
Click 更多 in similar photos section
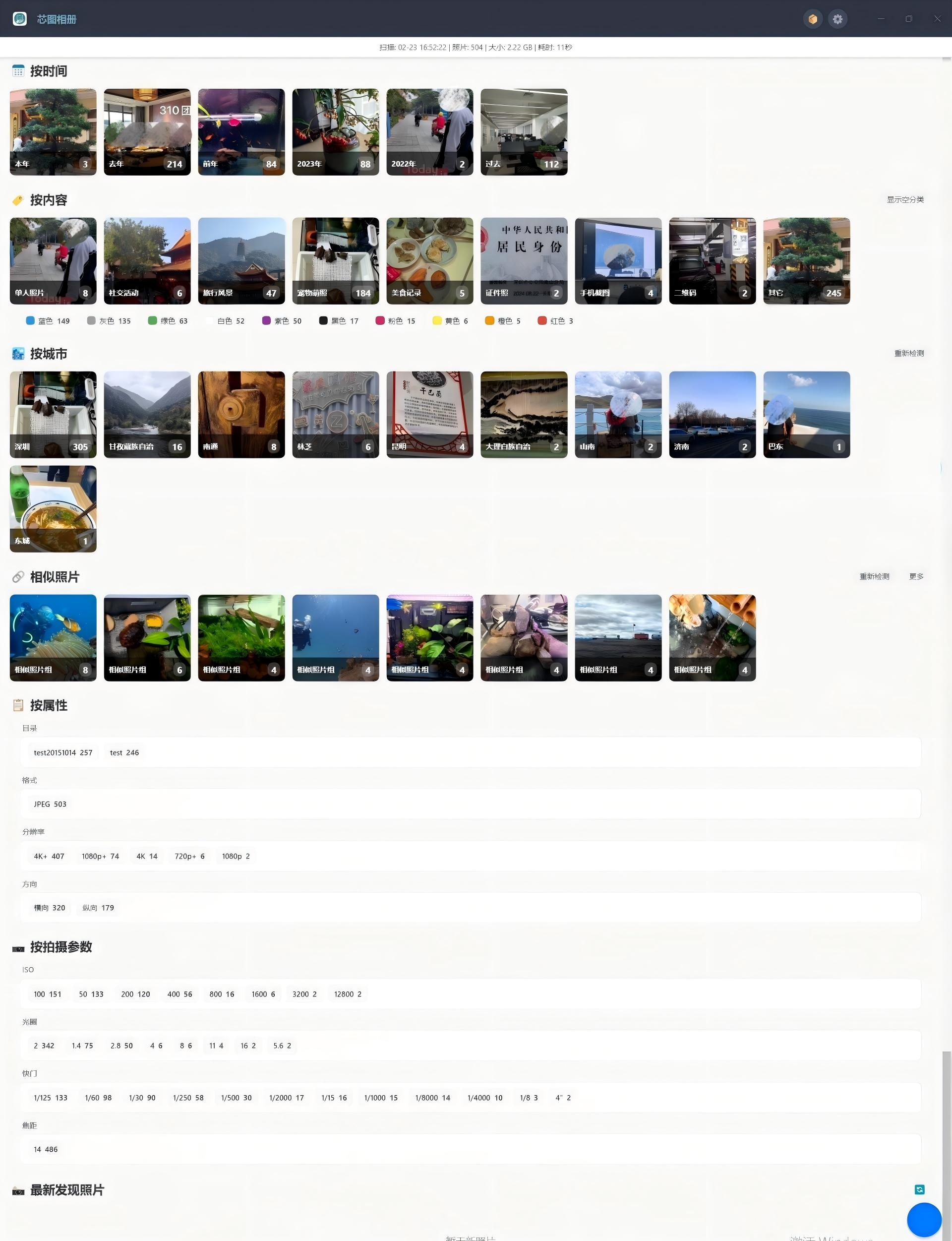(916, 576)
